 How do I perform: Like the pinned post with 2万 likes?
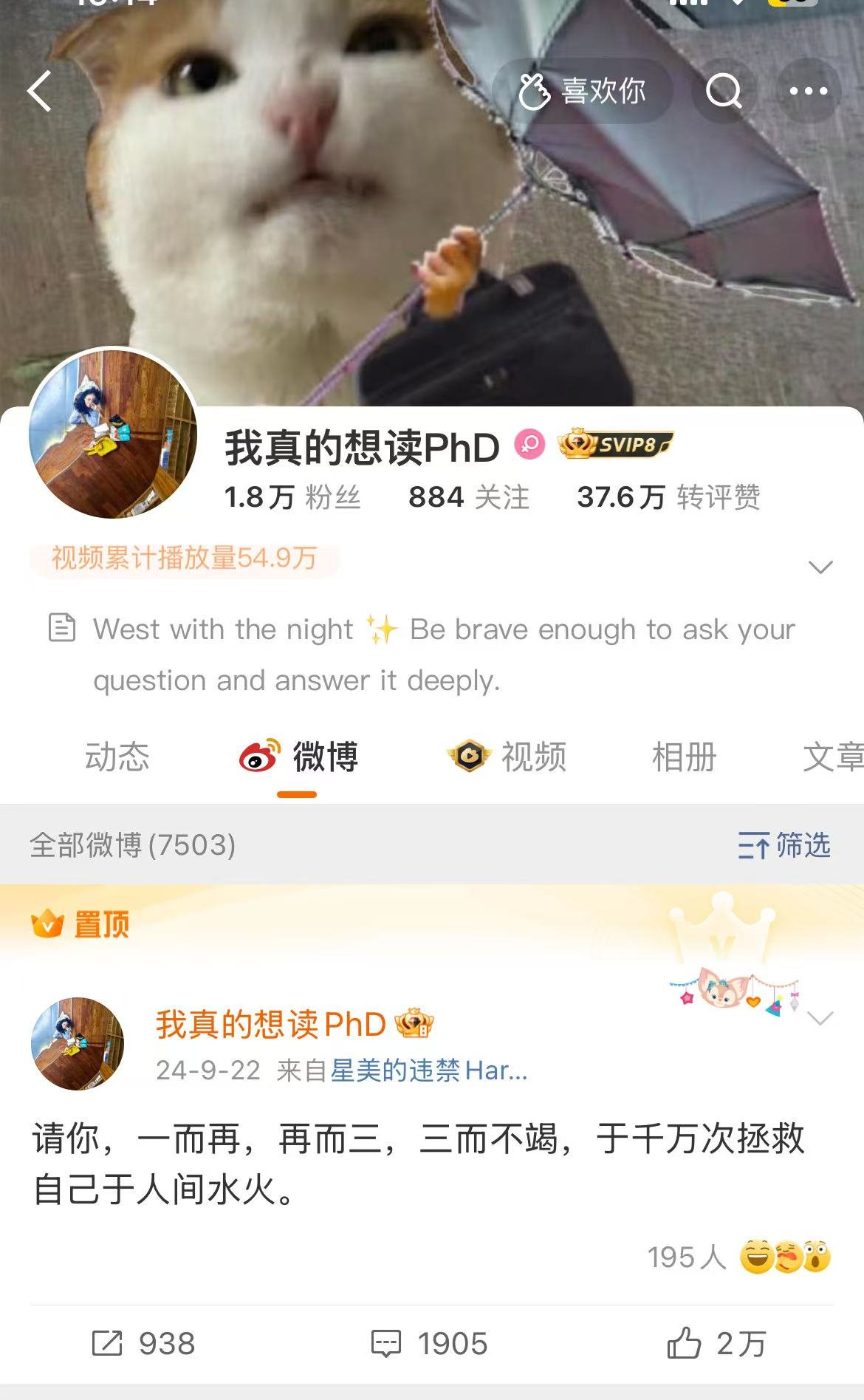(x=716, y=1343)
